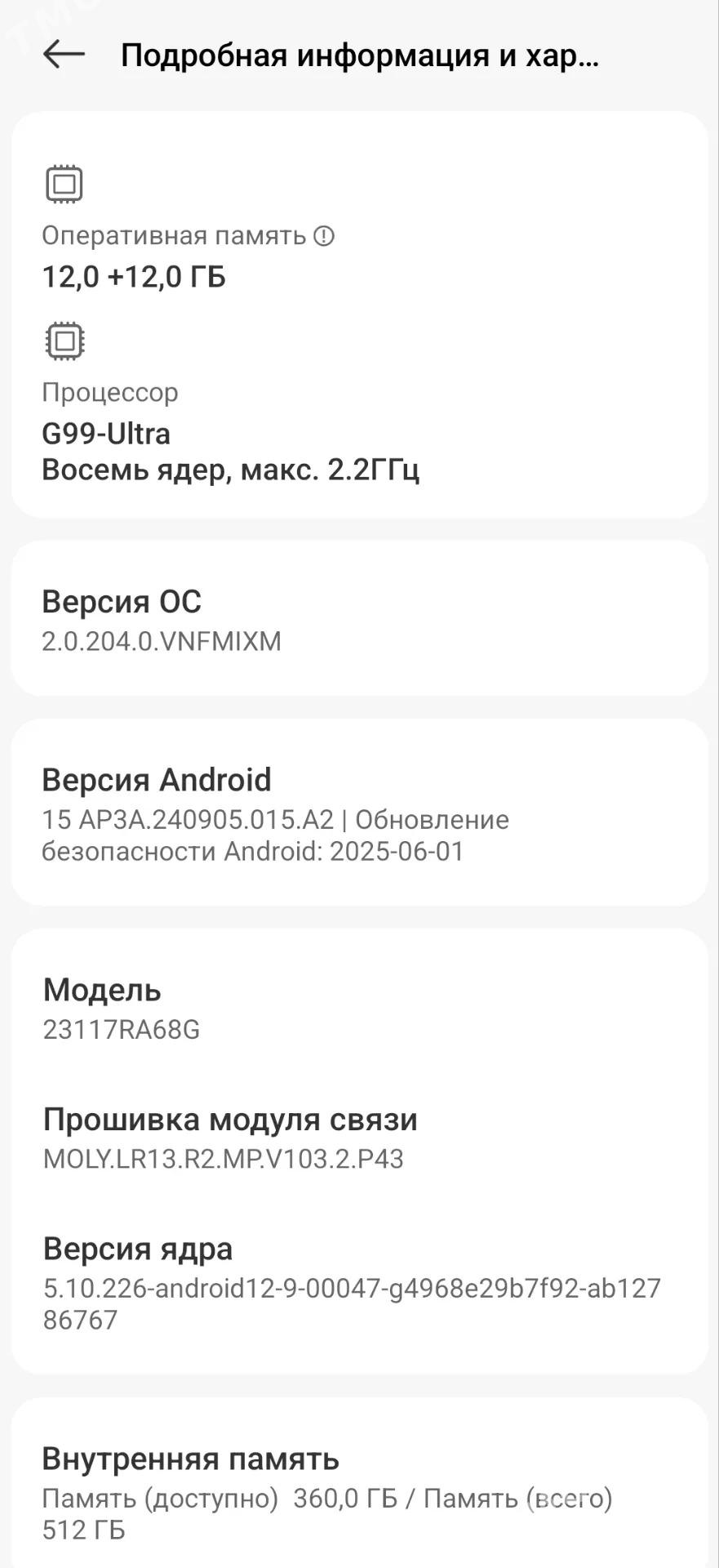Select the OS version number 2.0.204.0.VNFMIXM
The width and height of the screenshot is (719, 1568).
162,642
